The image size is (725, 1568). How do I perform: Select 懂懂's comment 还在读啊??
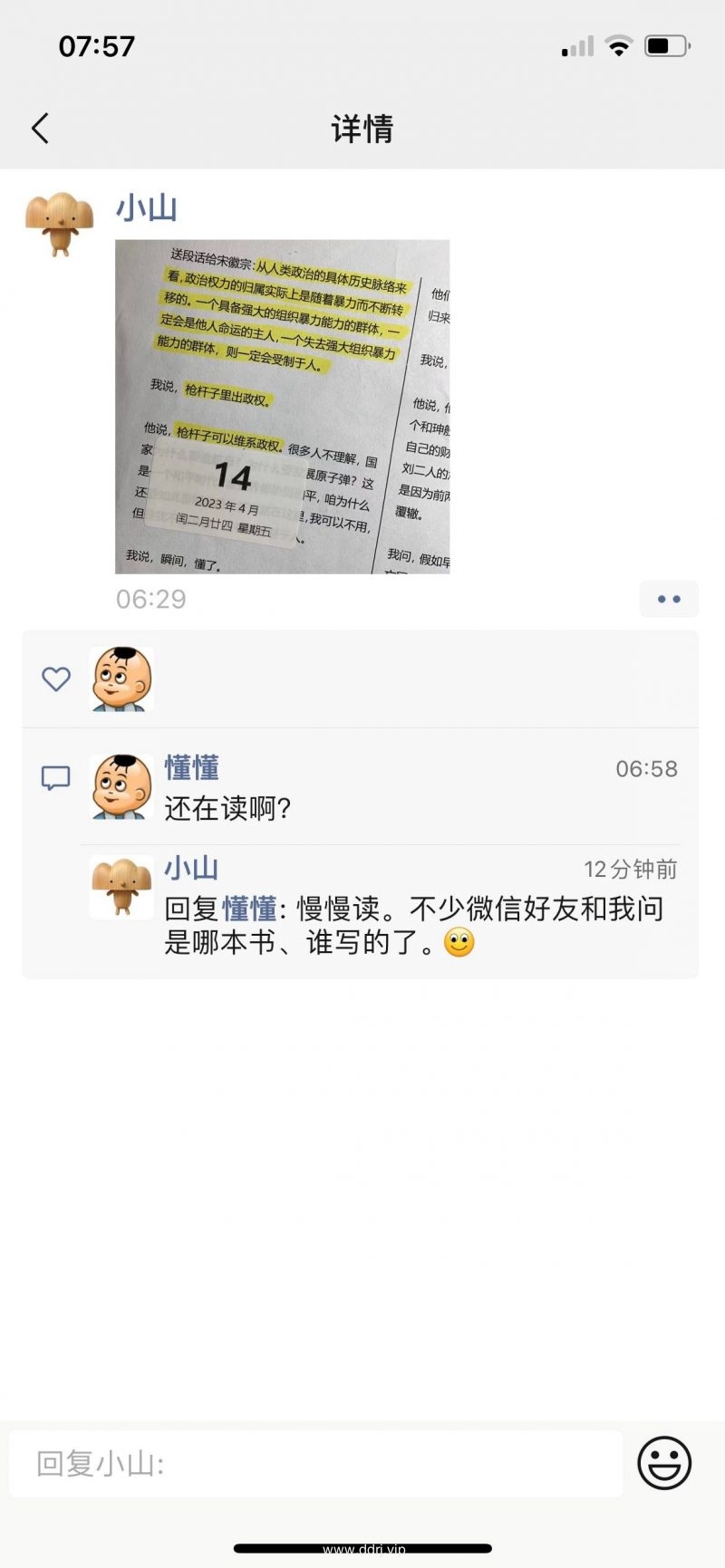(x=227, y=808)
